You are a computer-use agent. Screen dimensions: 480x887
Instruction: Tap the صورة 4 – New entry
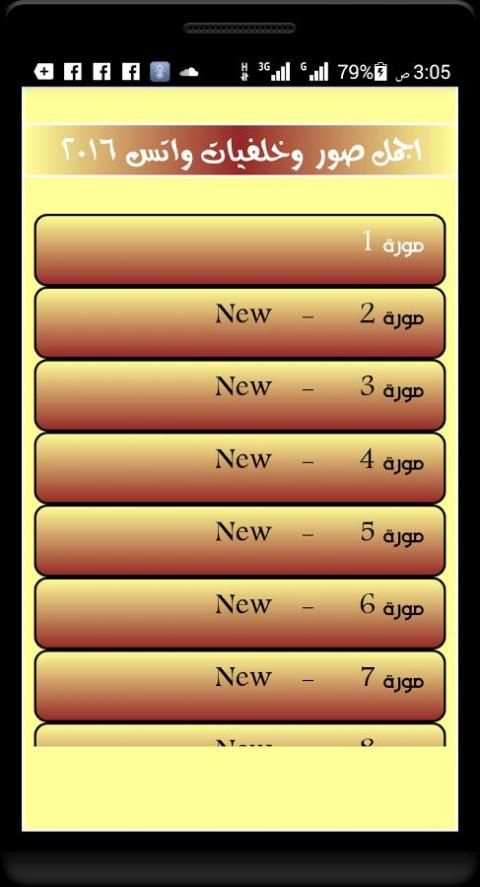click(x=240, y=468)
